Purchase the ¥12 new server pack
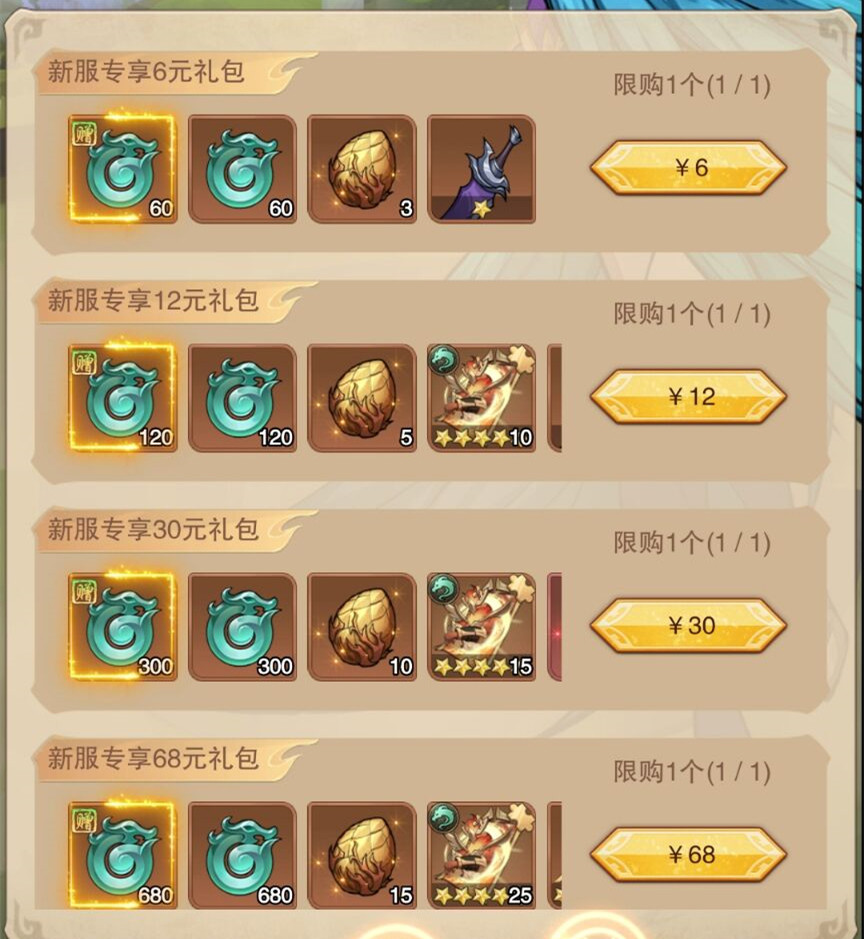The width and height of the screenshot is (864, 939). [x=688, y=397]
